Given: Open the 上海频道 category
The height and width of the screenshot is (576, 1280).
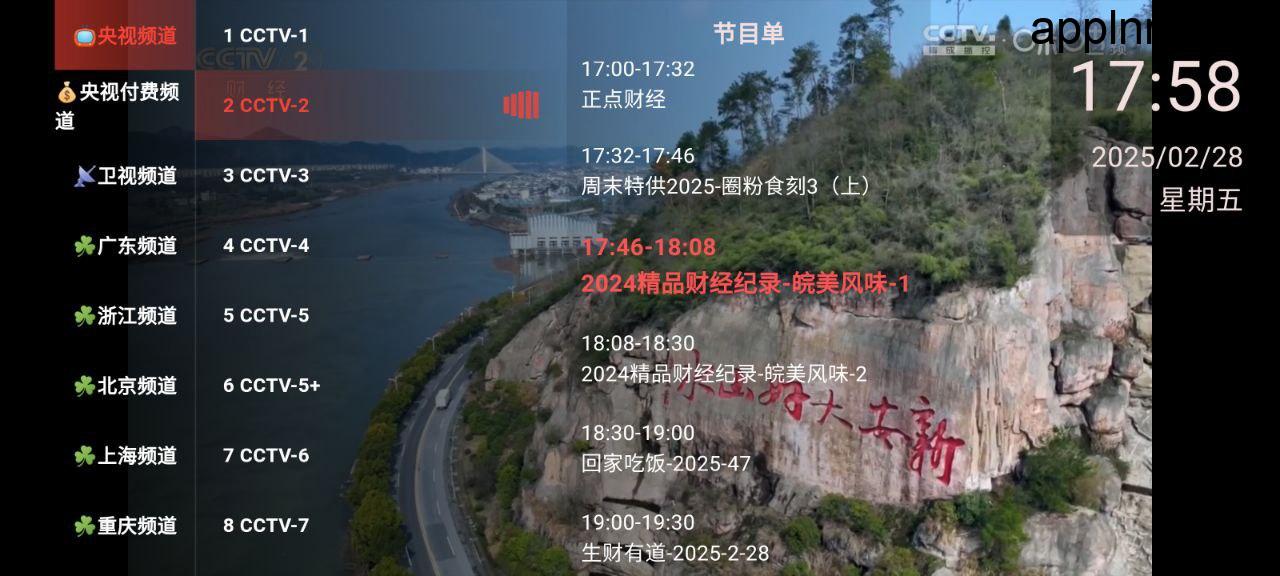Looking at the screenshot, I should (125, 456).
